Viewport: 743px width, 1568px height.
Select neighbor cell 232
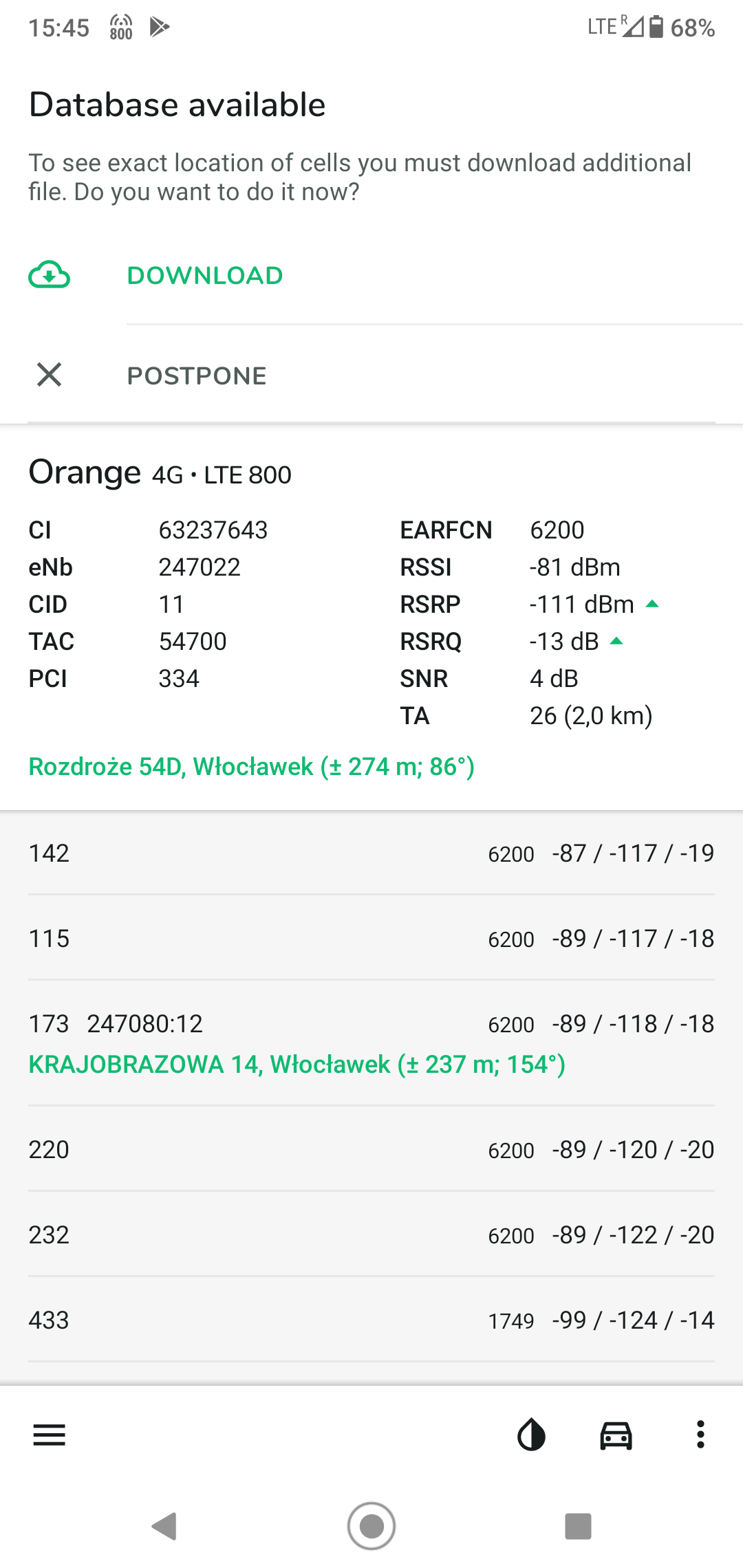[371, 1235]
